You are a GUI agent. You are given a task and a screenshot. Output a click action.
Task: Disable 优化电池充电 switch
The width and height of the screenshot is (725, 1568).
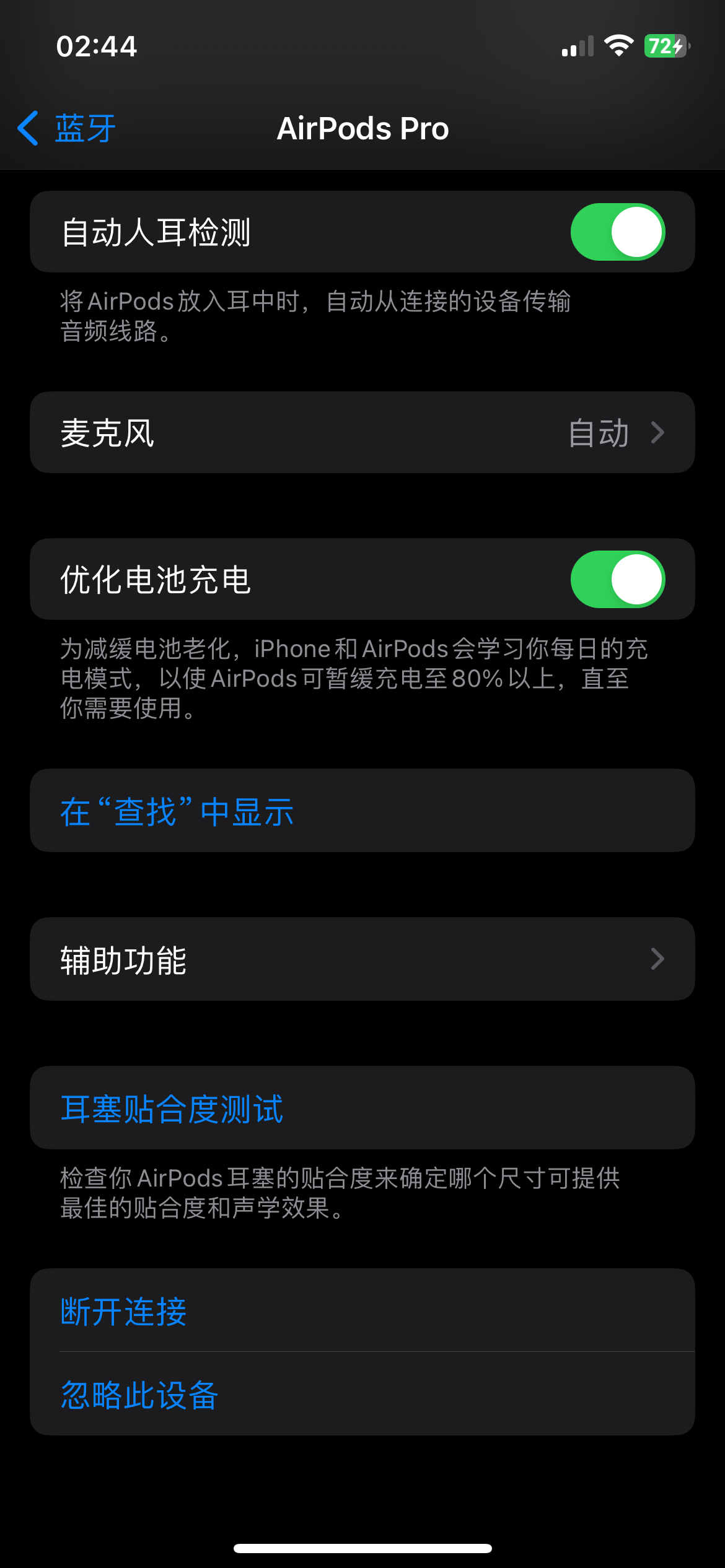click(x=617, y=580)
